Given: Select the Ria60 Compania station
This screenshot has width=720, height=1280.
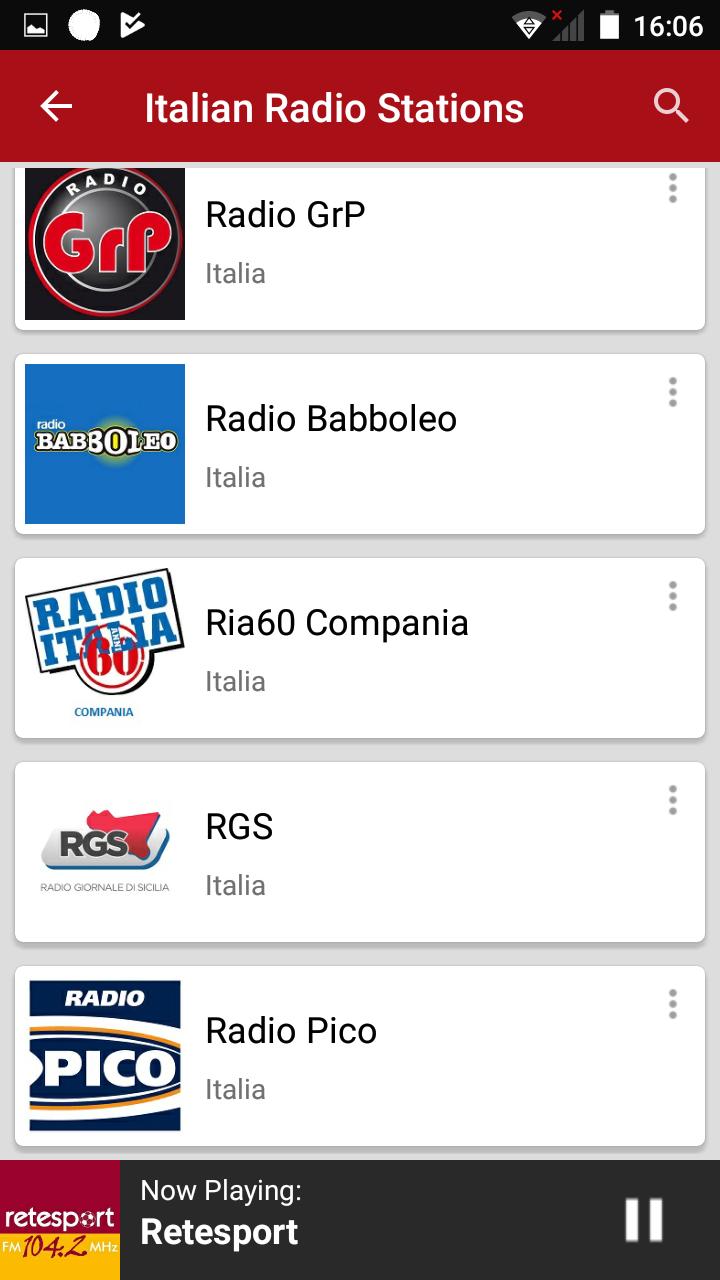Looking at the screenshot, I should click(x=360, y=648).
